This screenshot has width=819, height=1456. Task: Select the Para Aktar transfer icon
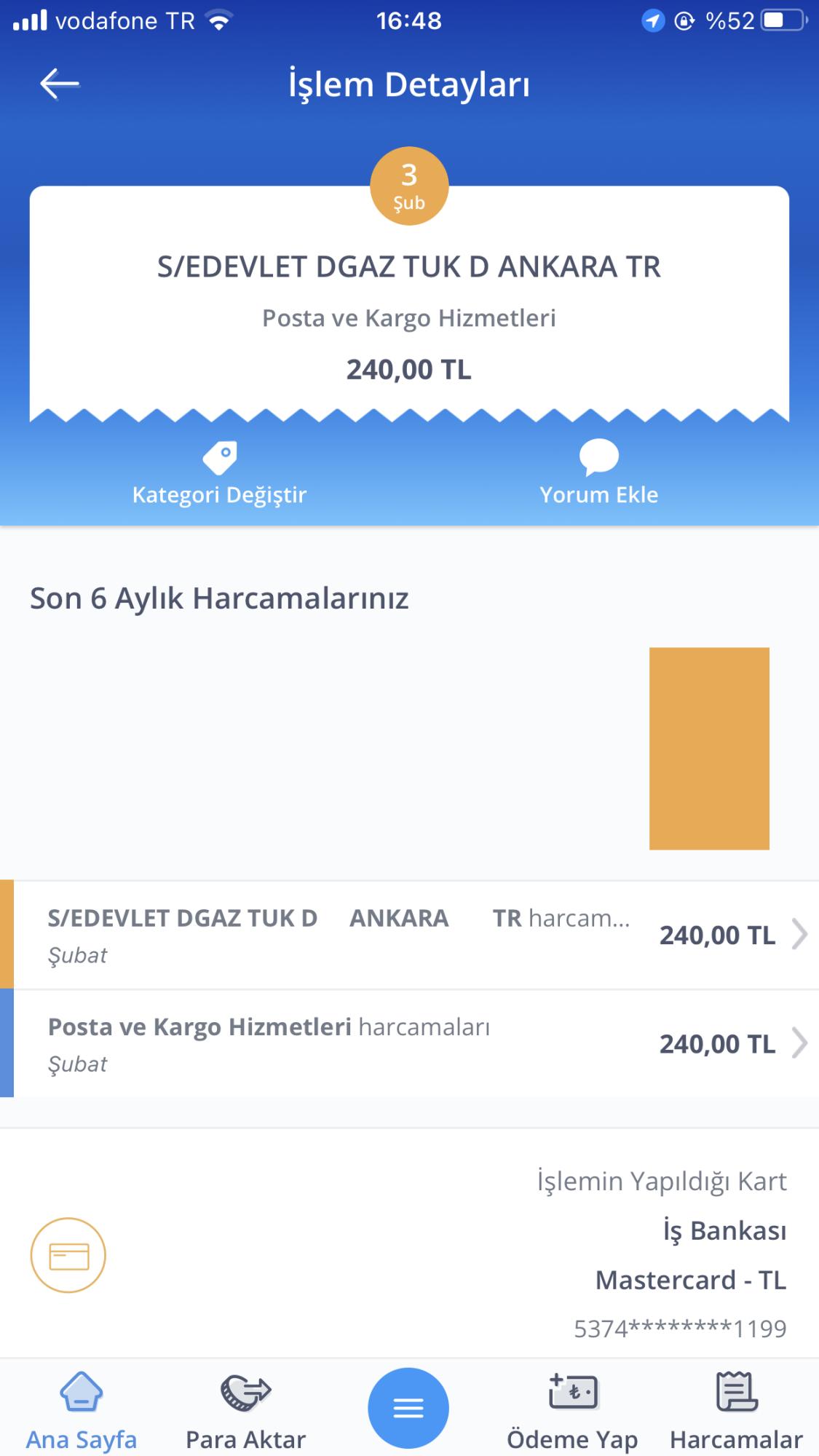tap(245, 1390)
